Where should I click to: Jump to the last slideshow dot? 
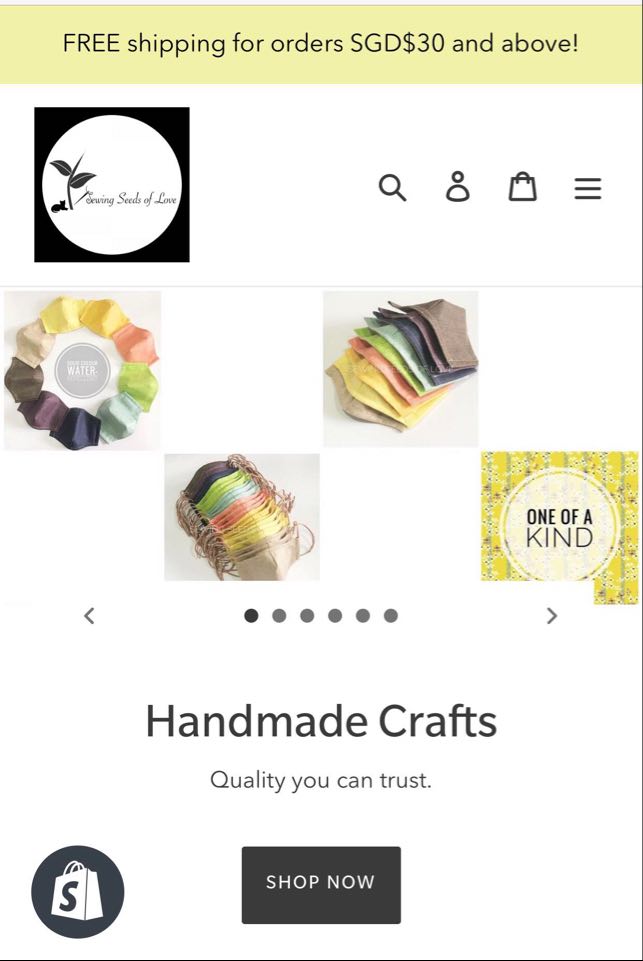pos(391,616)
